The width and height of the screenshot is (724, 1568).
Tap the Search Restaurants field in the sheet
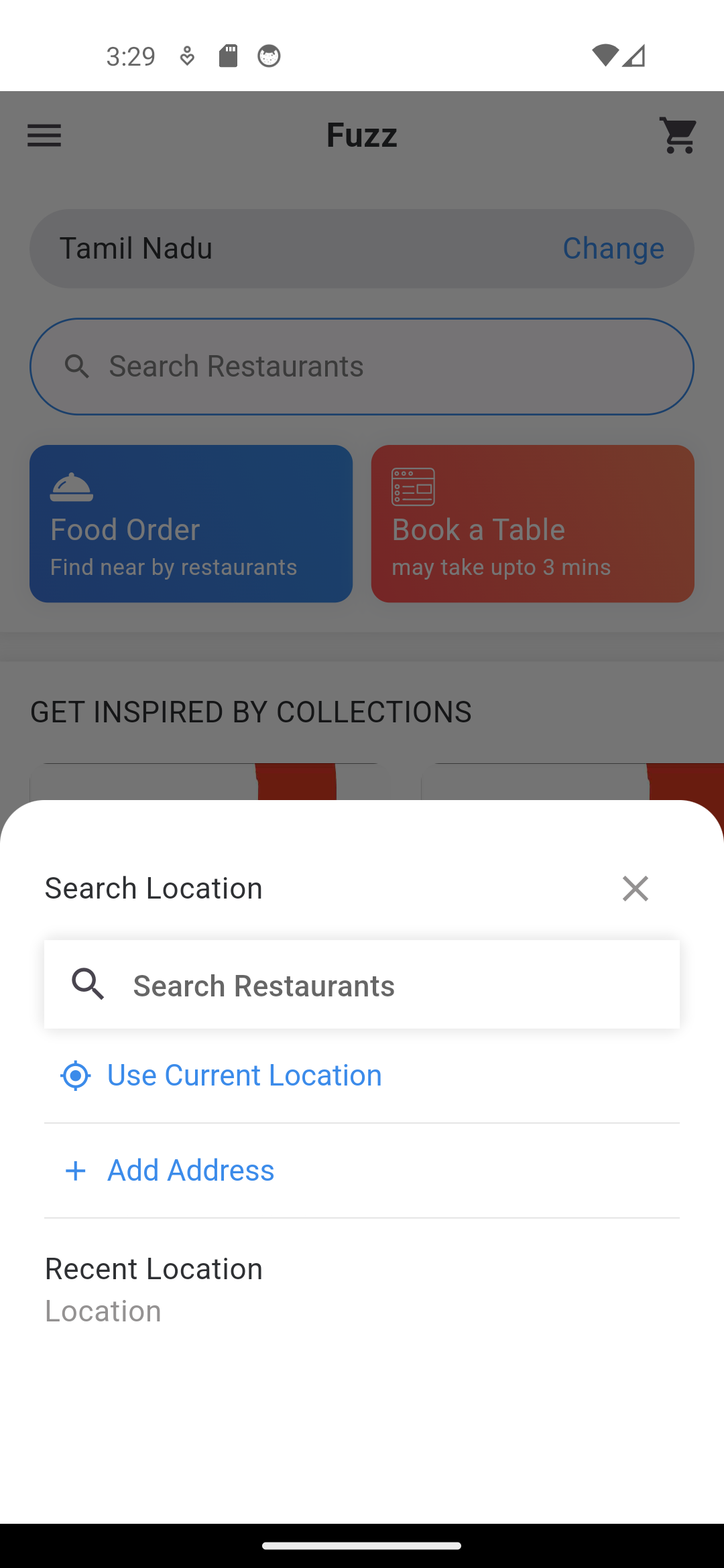point(362,984)
